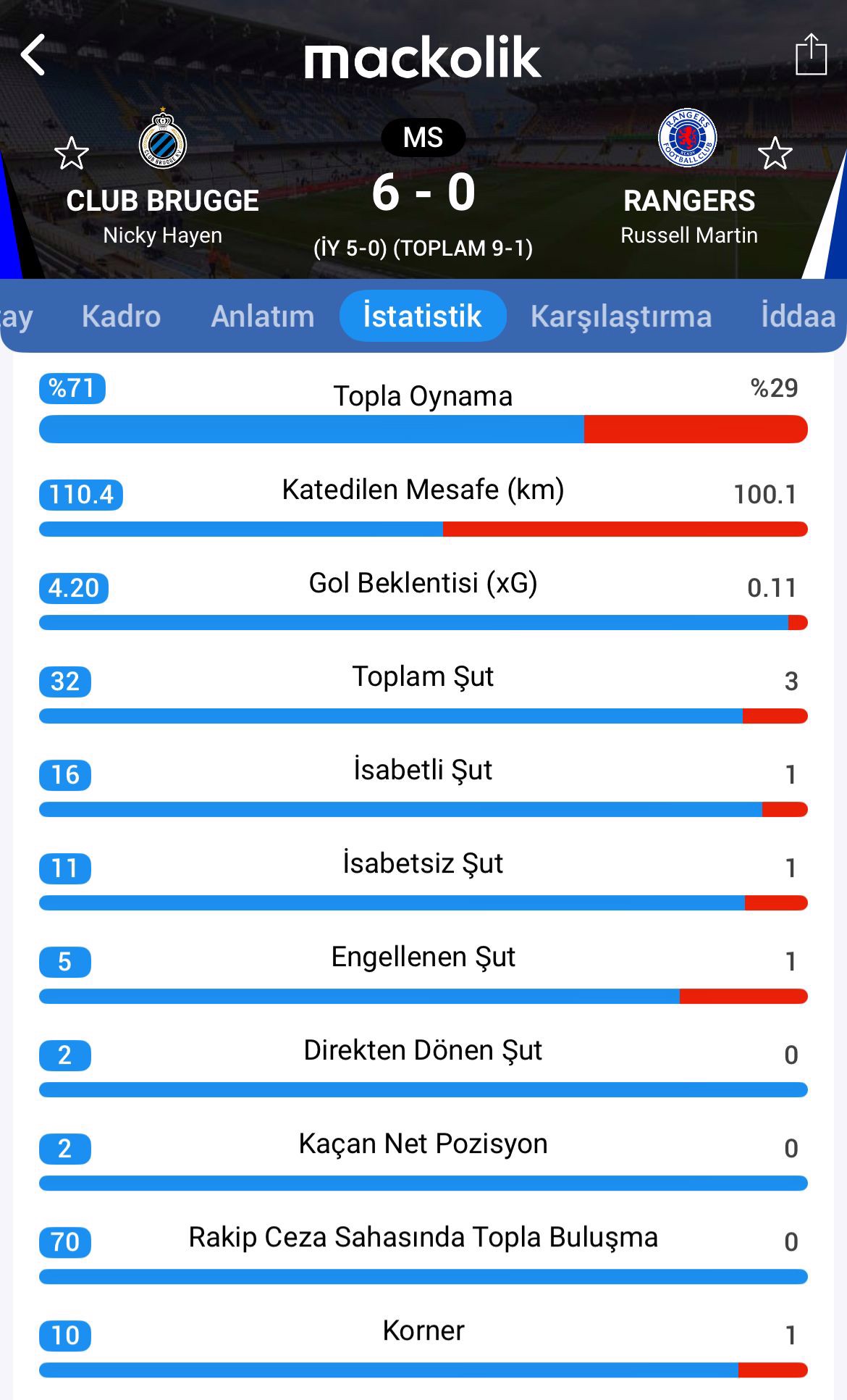Viewport: 847px width, 1400px height.
Task: Favorite Rangers with the star
Action: pos(775,154)
